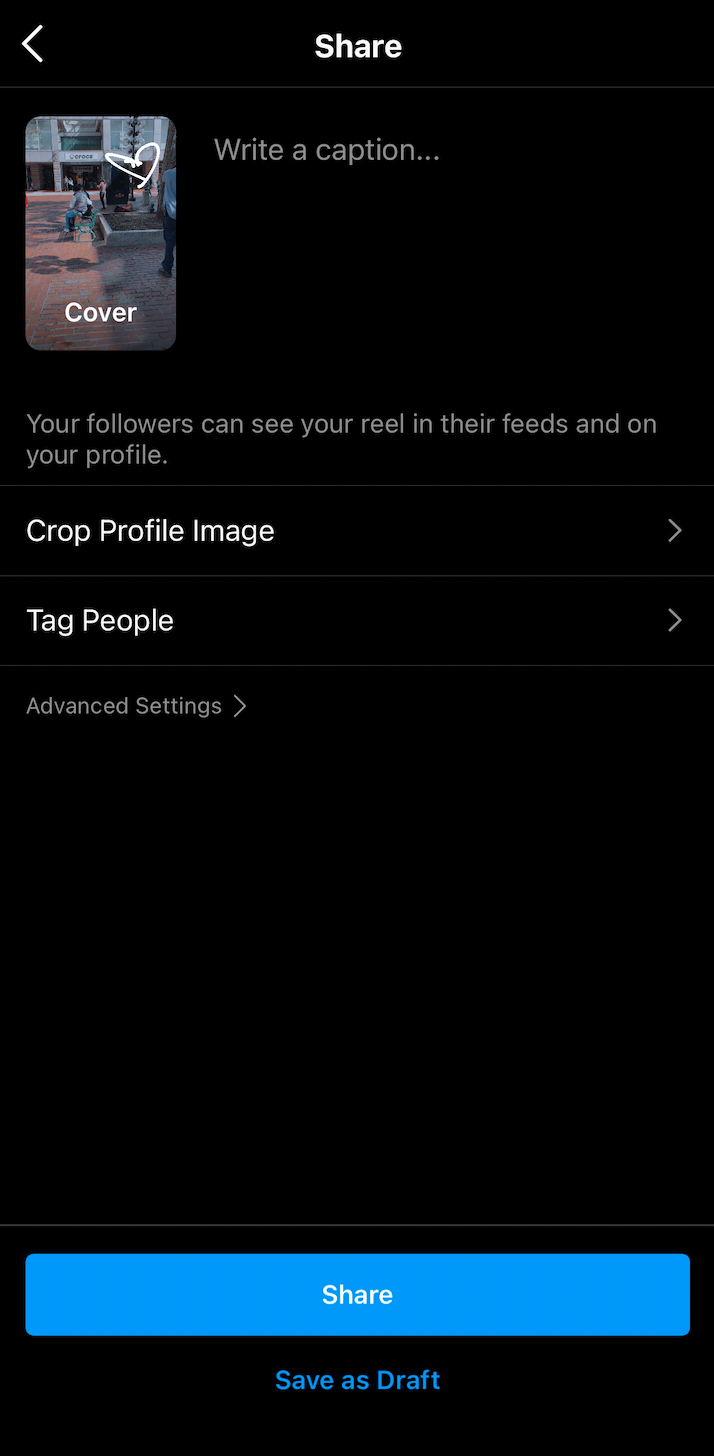This screenshot has width=714, height=1456.
Task: Share the reel with the blue button
Action: pos(357,1295)
